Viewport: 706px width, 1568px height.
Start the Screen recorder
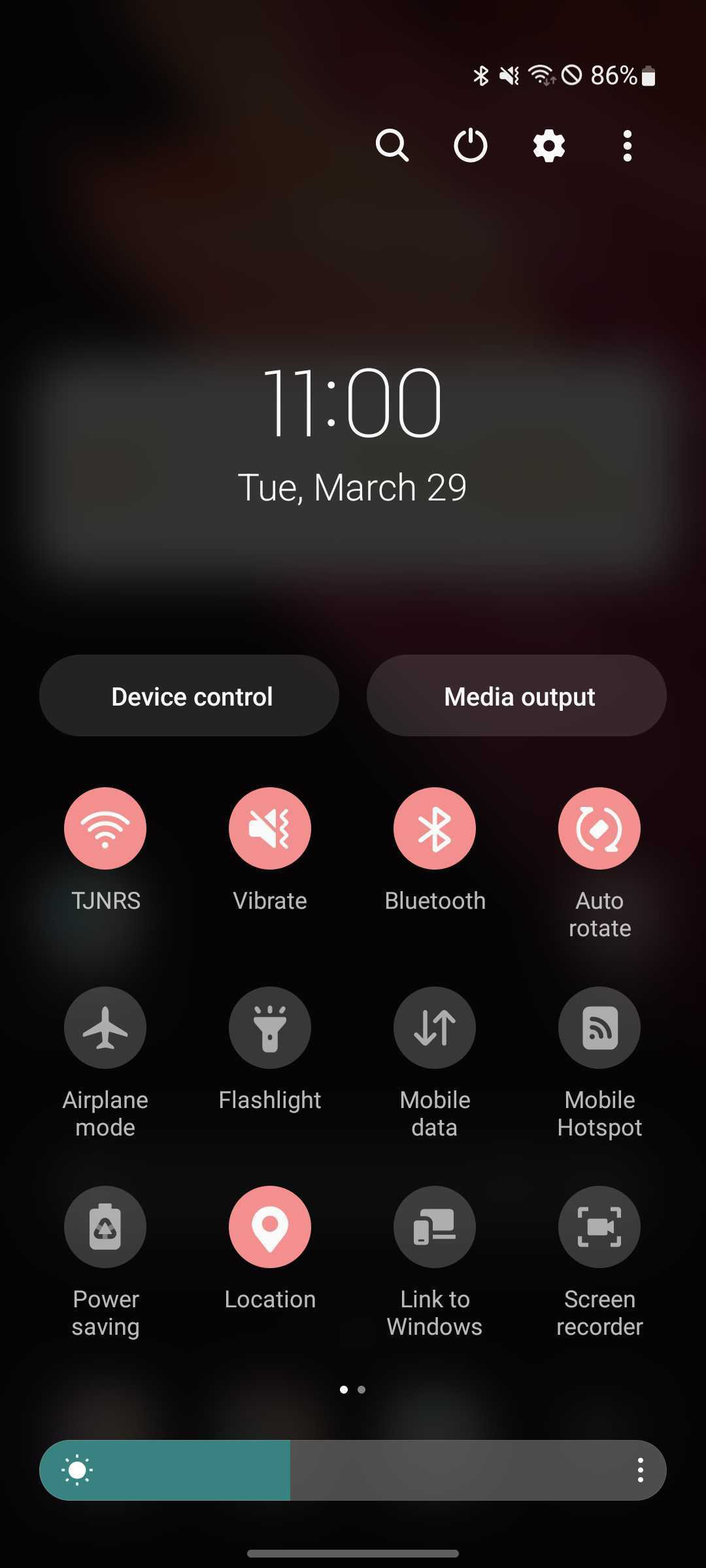(599, 1227)
